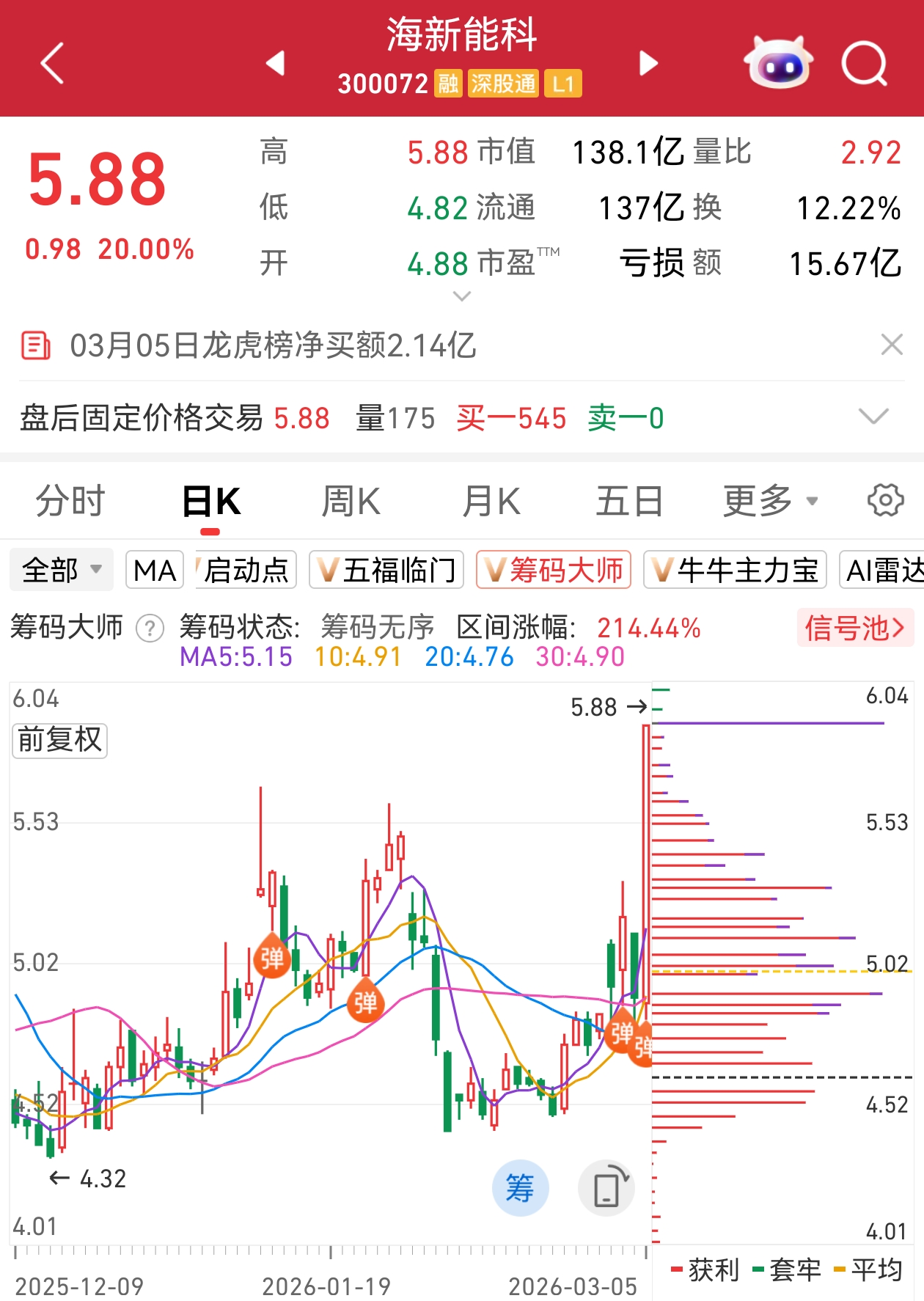Image resolution: width=924 pixels, height=1301 pixels.
Task: Open chart settings gear
Action: coord(885,501)
